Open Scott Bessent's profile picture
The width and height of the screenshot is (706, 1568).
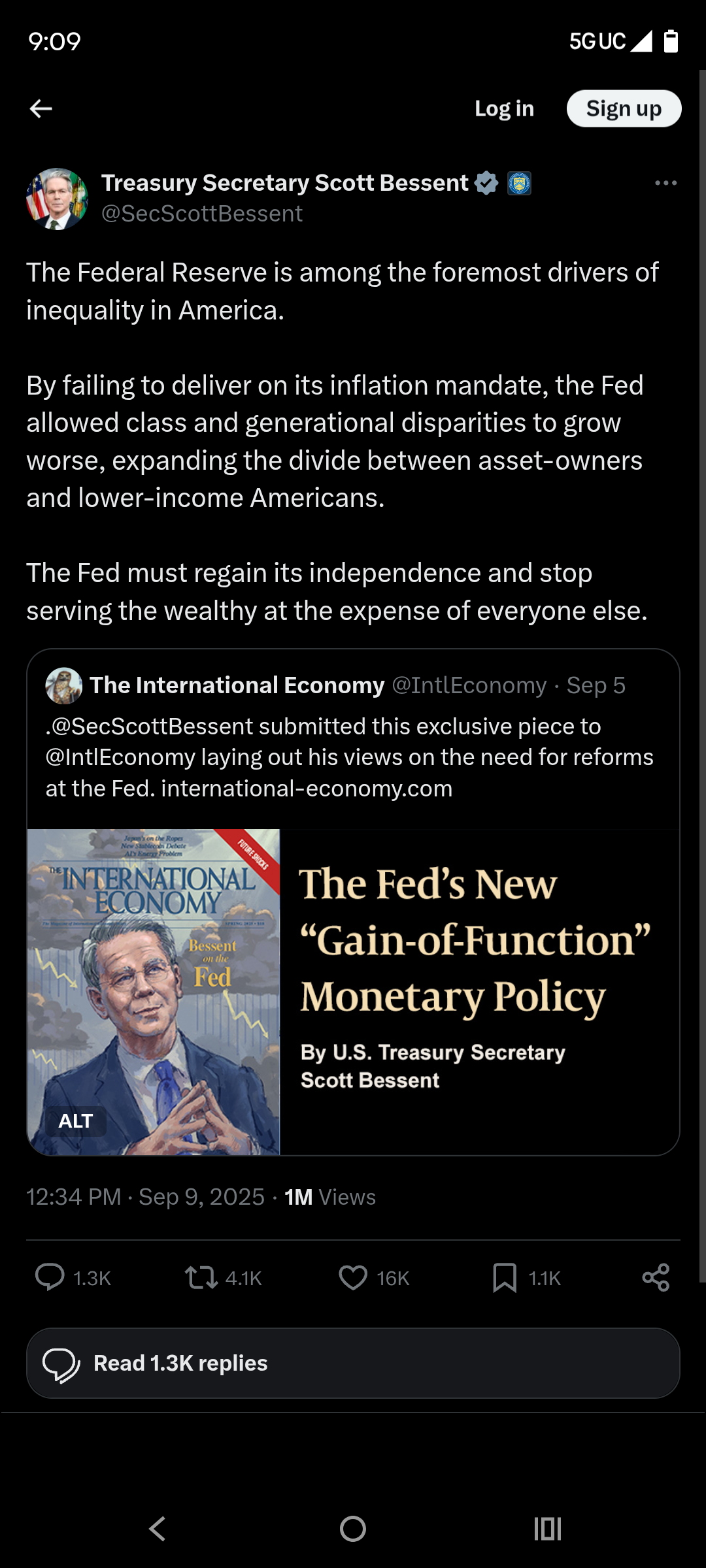coord(57,199)
